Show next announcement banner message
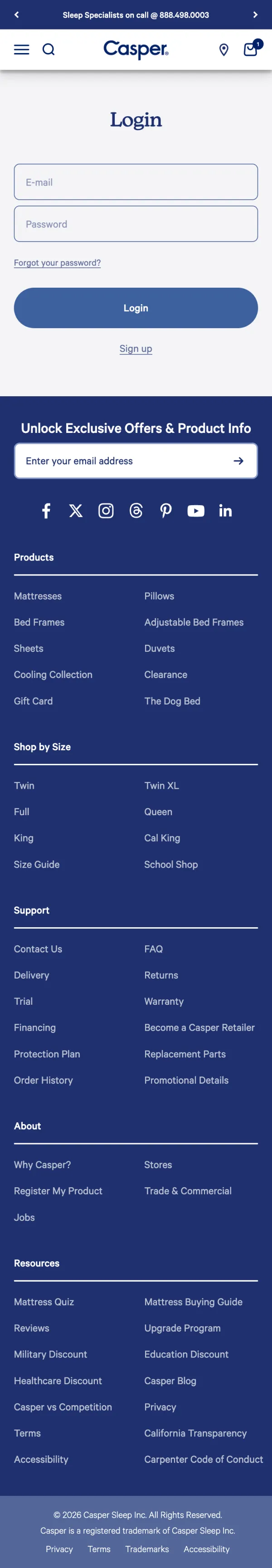The width and height of the screenshot is (272, 1568). click(x=255, y=15)
